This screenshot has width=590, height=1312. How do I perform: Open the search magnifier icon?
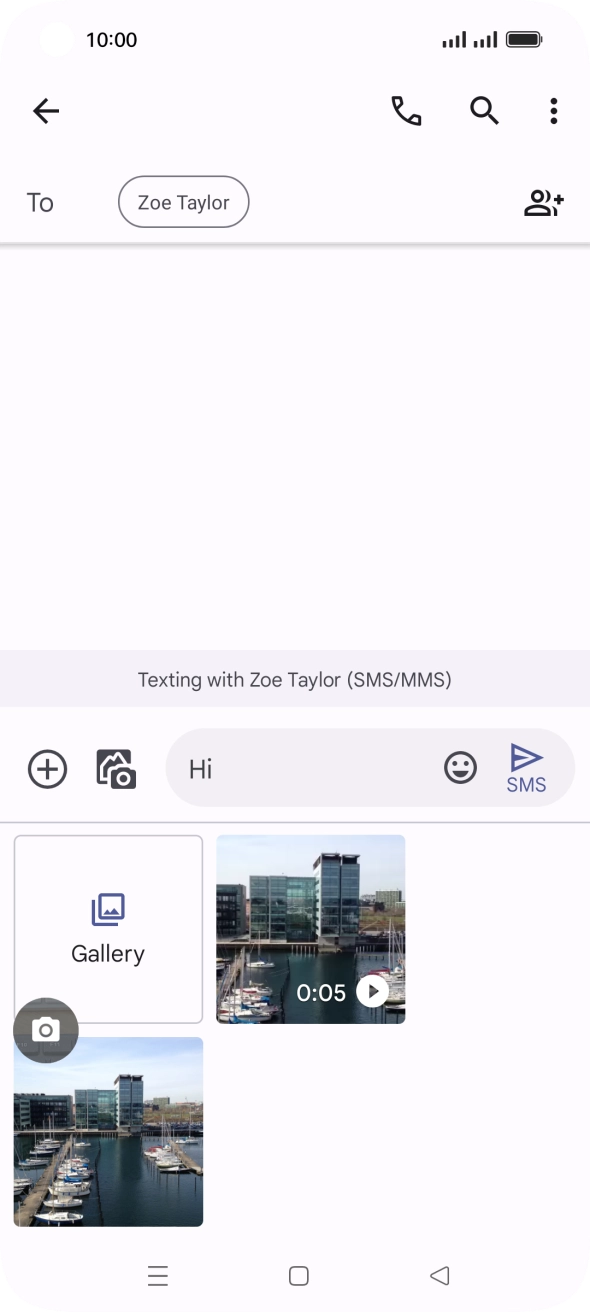coord(484,111)
